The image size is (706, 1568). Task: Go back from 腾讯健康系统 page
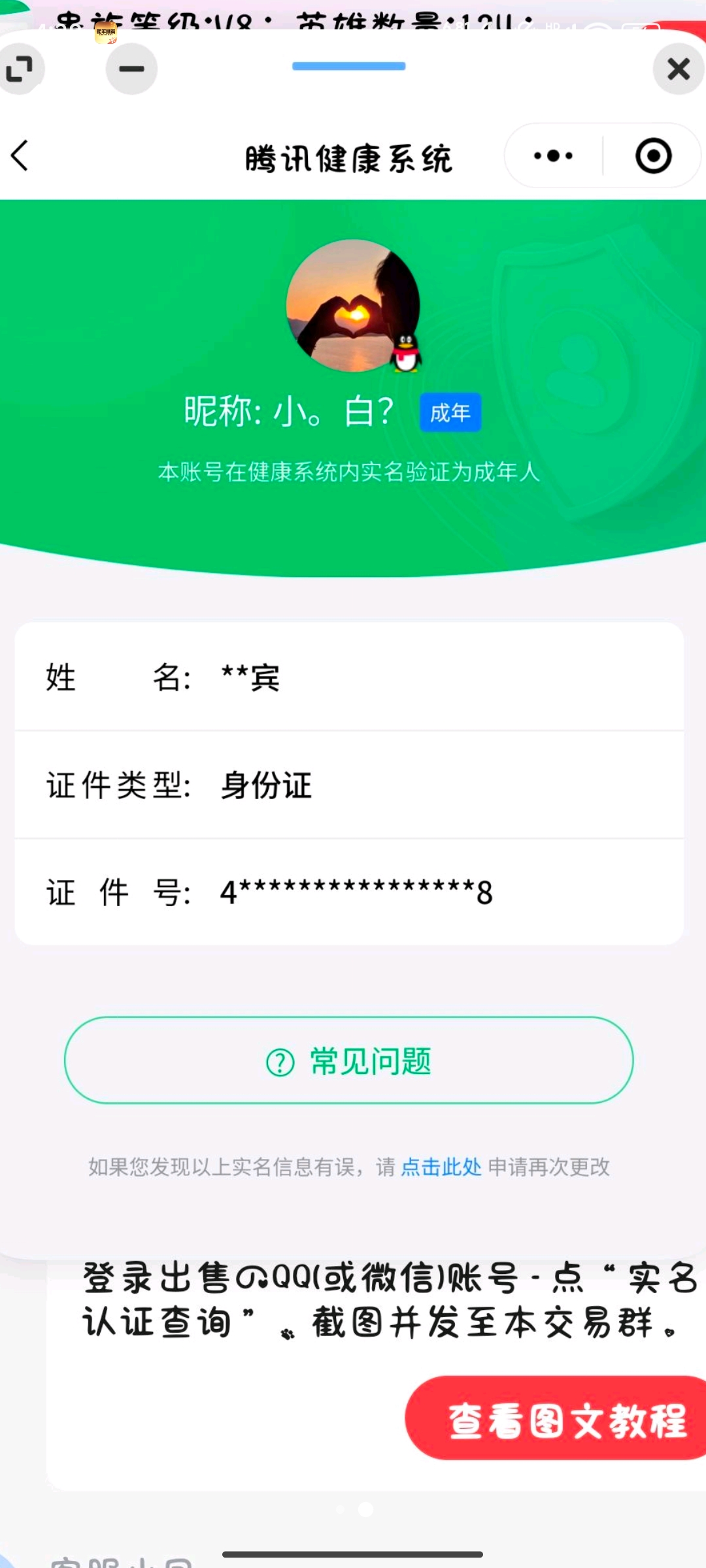(21, 156)
